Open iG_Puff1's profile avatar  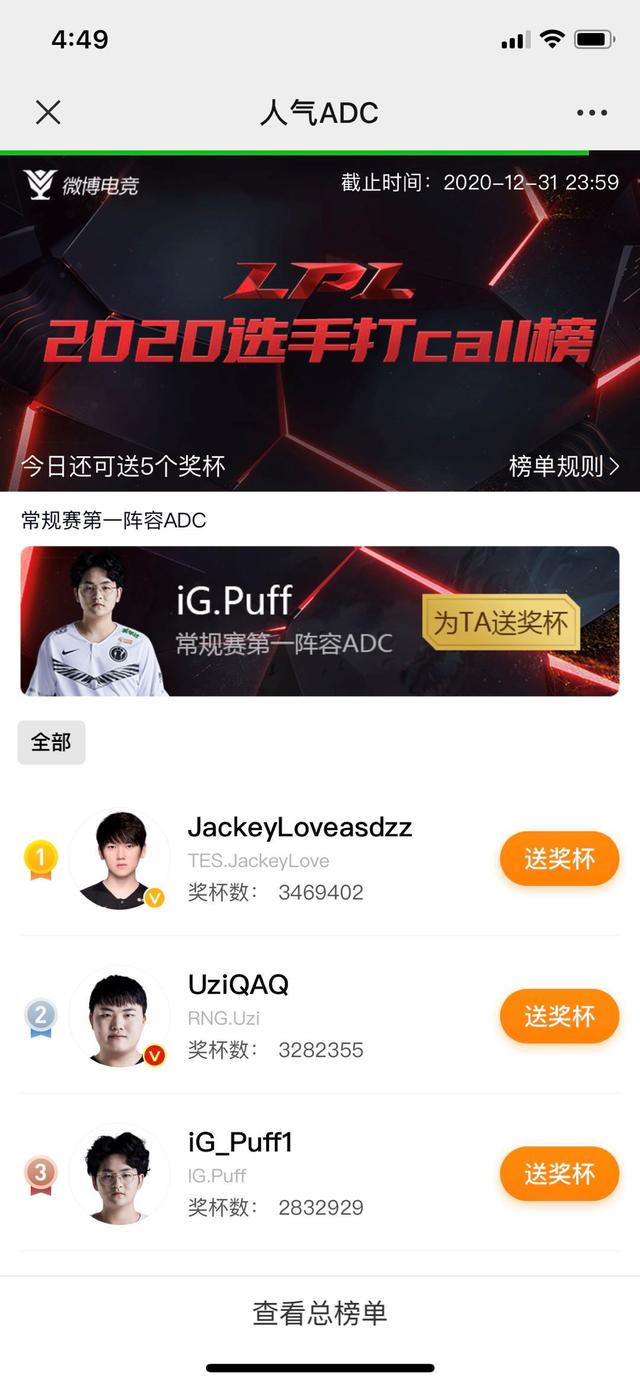[120, 1174]
